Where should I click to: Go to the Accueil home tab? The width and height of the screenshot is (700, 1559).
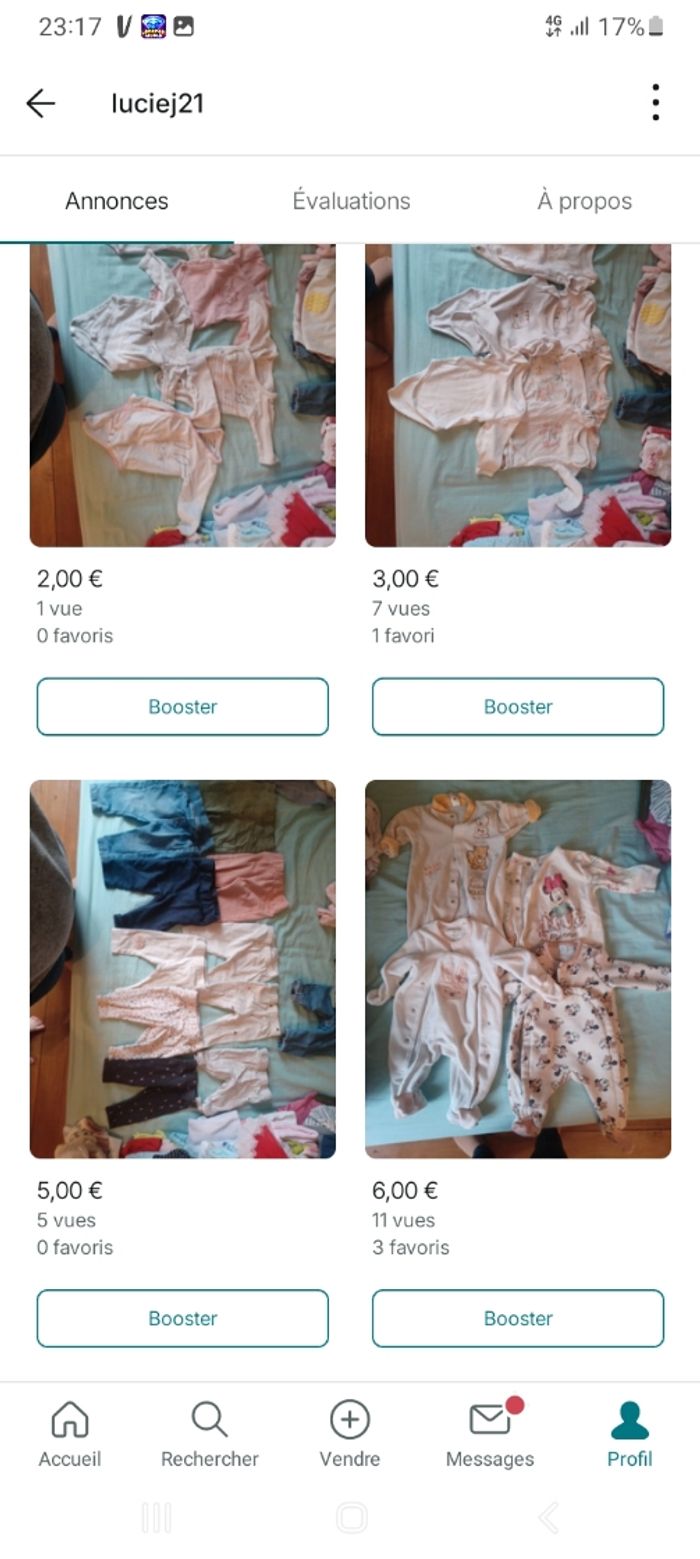[70, 1434]
